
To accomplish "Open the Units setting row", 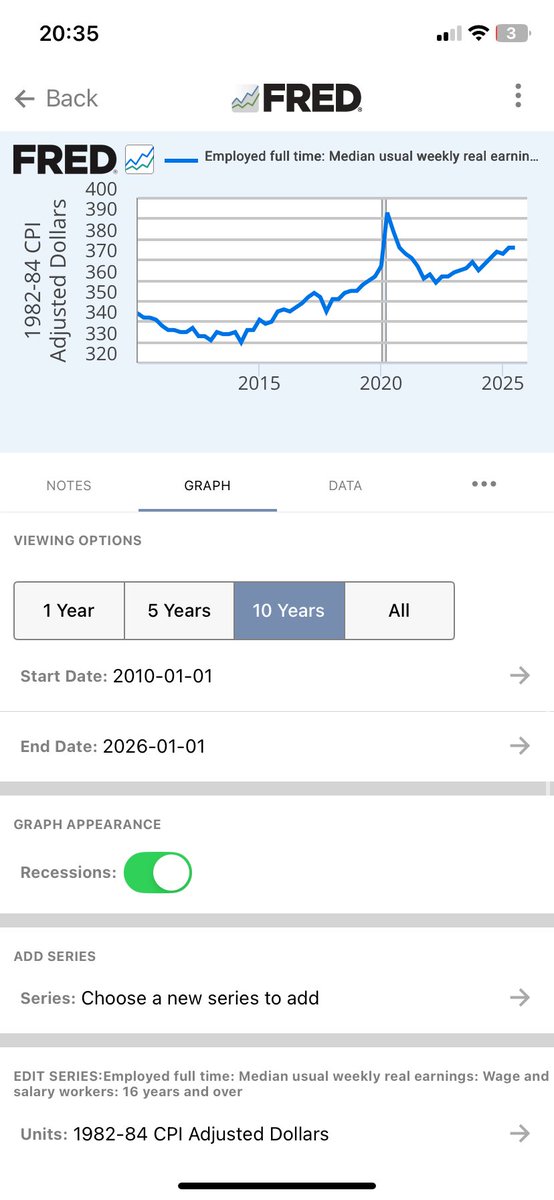I will point(277,1134).
